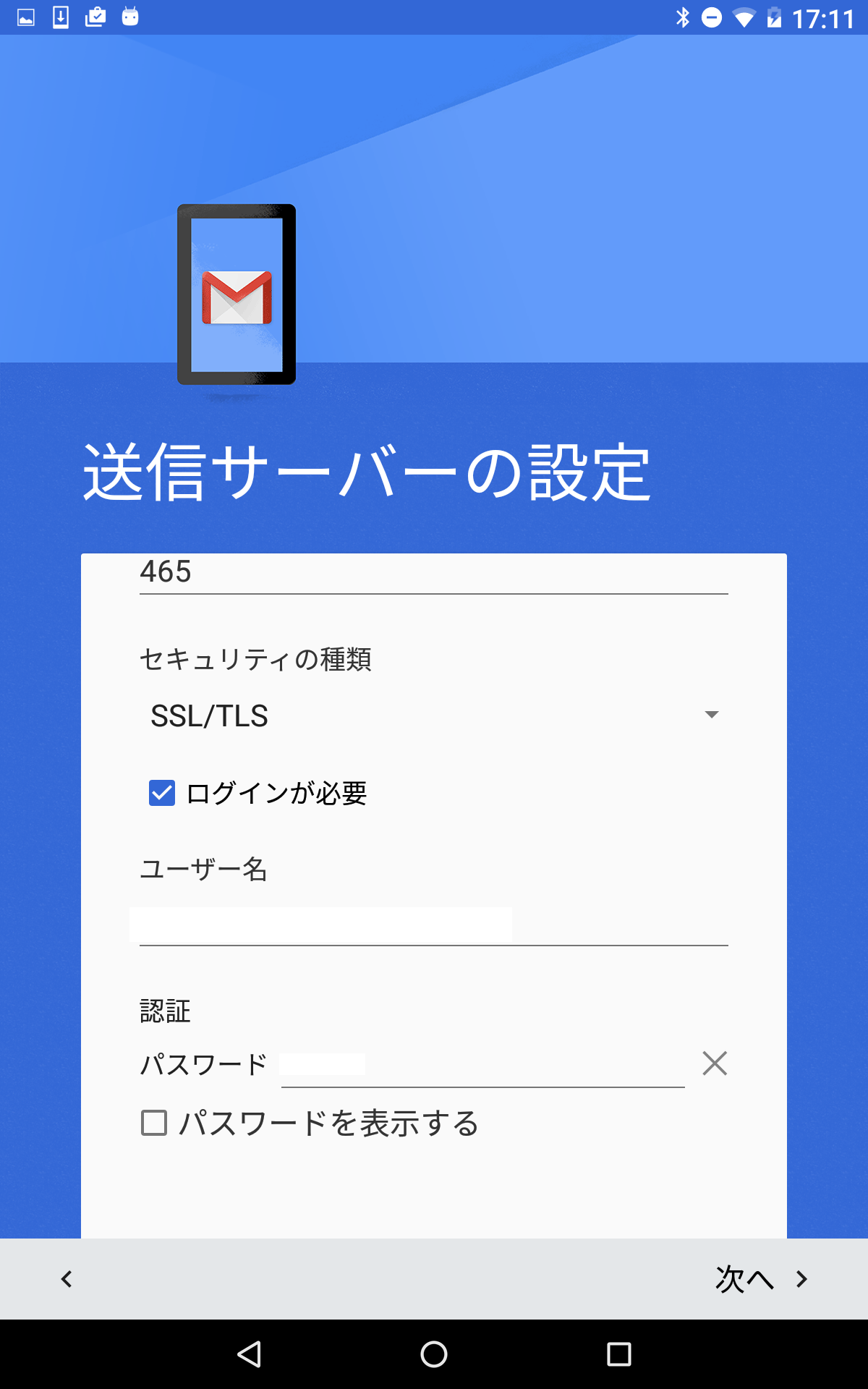The image size is (868, 1389).
Task: Enable パスワードを表示する checkbox
Action: pos(154,1123)
